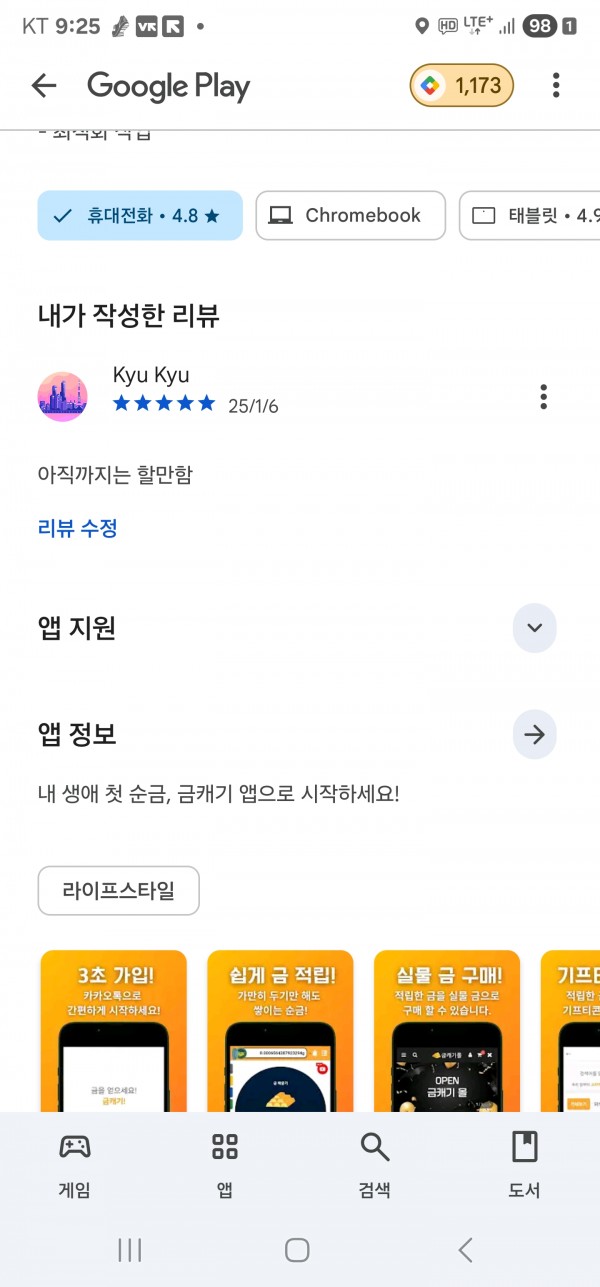
Task: Tap 리뷰 수정 to edit the review
Action: point(78,528)
